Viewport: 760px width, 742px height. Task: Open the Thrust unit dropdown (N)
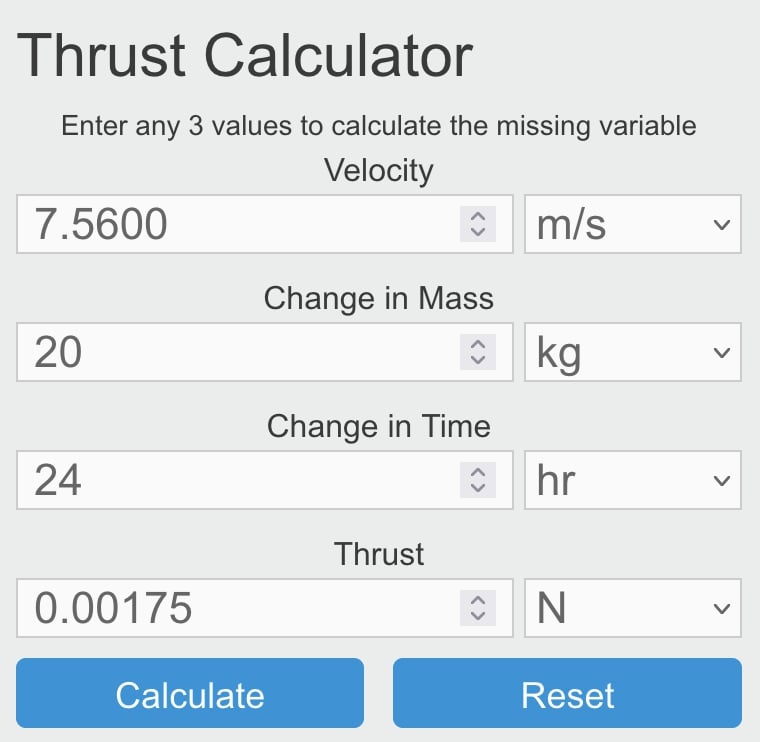(x=632, y=608)
